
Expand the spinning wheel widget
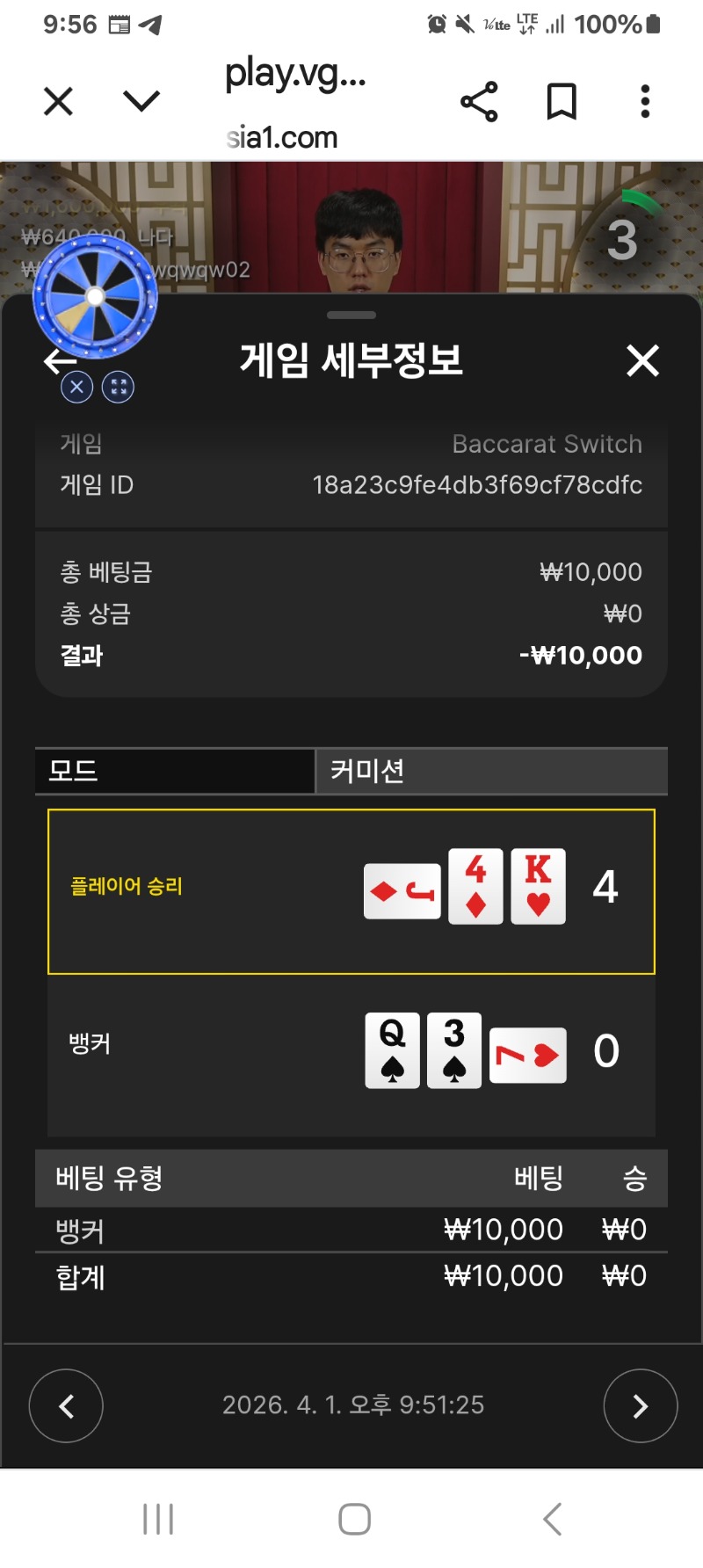tap(118, 387)
